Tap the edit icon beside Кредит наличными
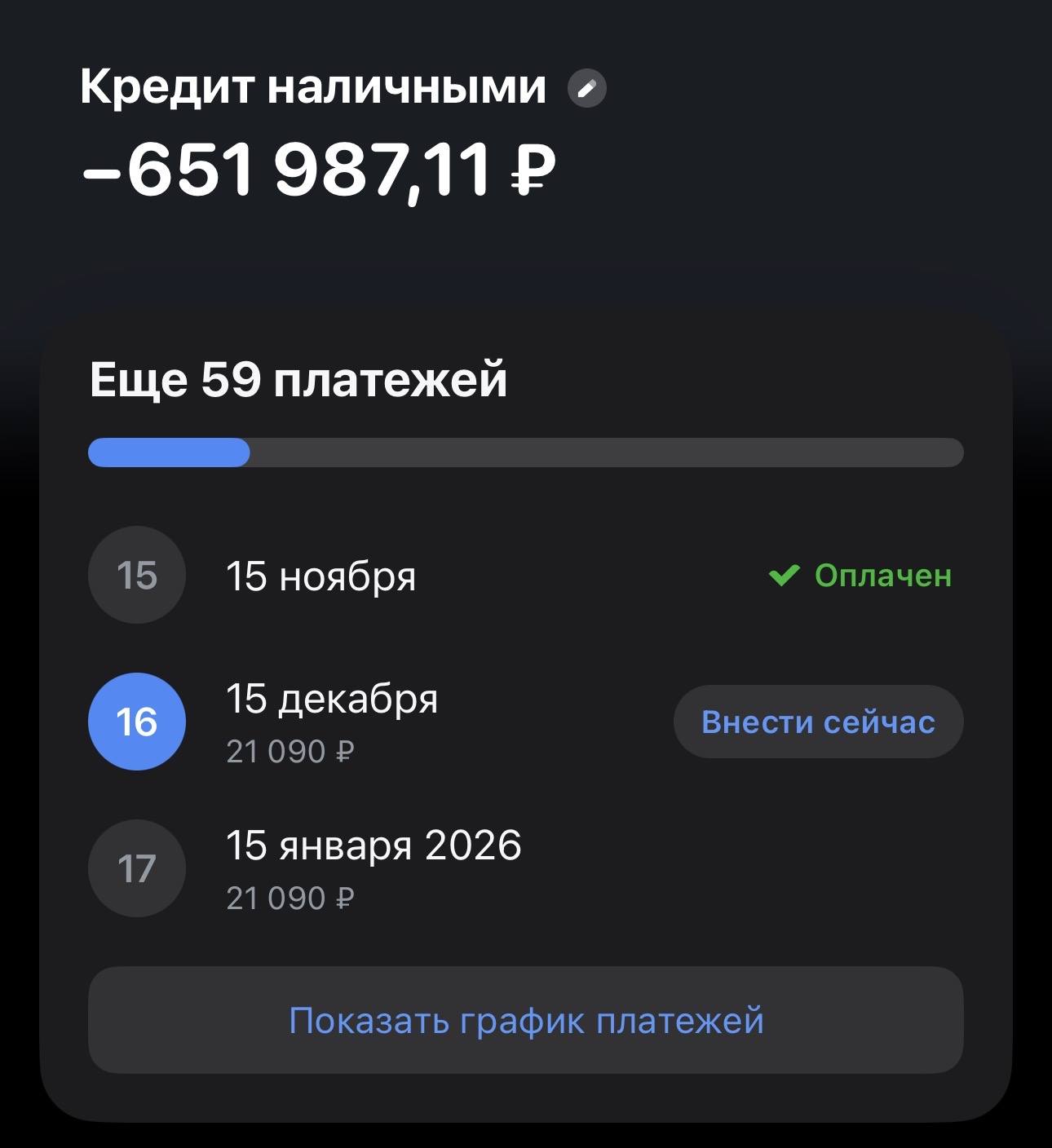This screenshot has width=1052, height=1148. point(589,88)
